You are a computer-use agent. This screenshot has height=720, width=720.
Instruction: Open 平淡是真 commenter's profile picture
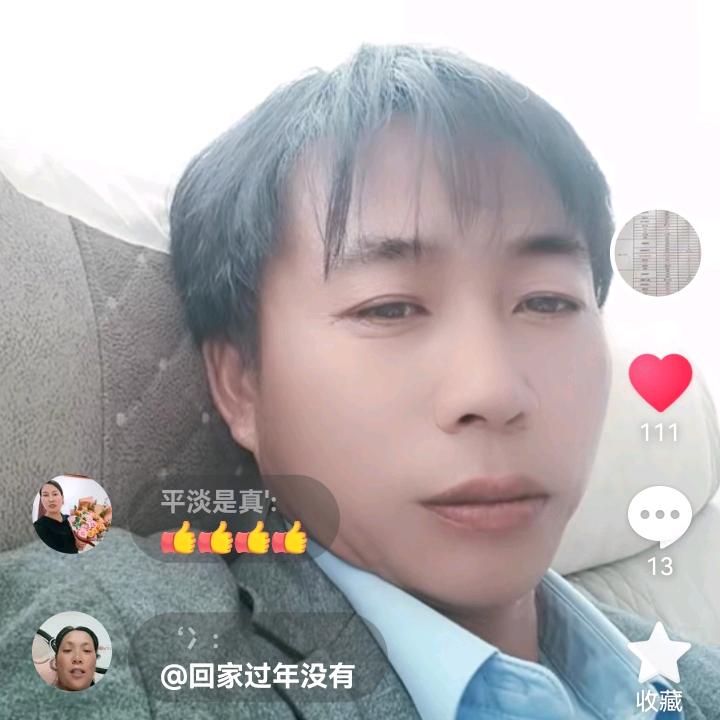72,514
